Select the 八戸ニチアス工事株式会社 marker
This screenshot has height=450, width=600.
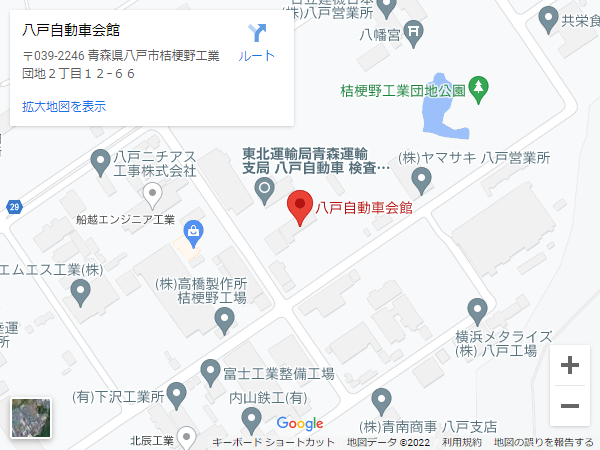click(101, 159)
